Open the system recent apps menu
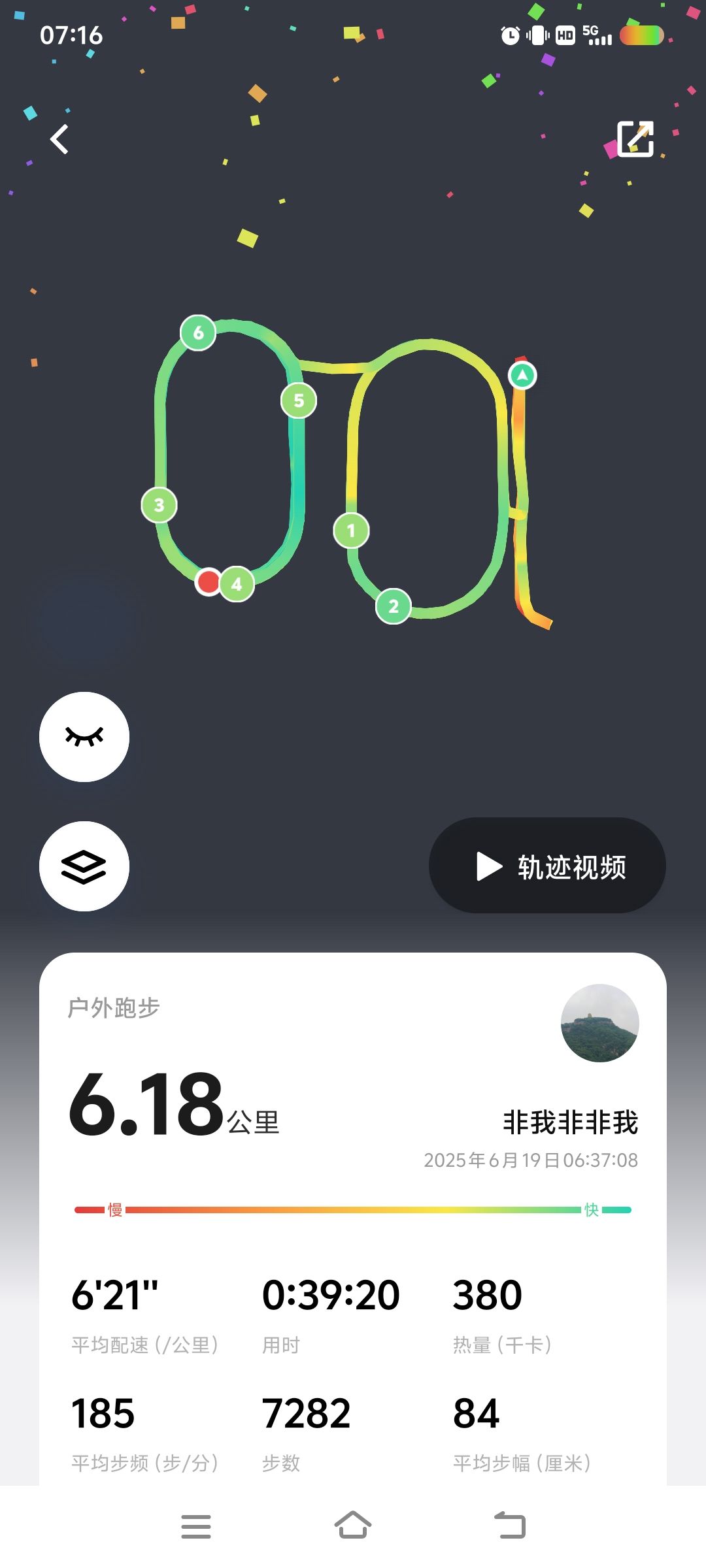 pos(196,1526)
